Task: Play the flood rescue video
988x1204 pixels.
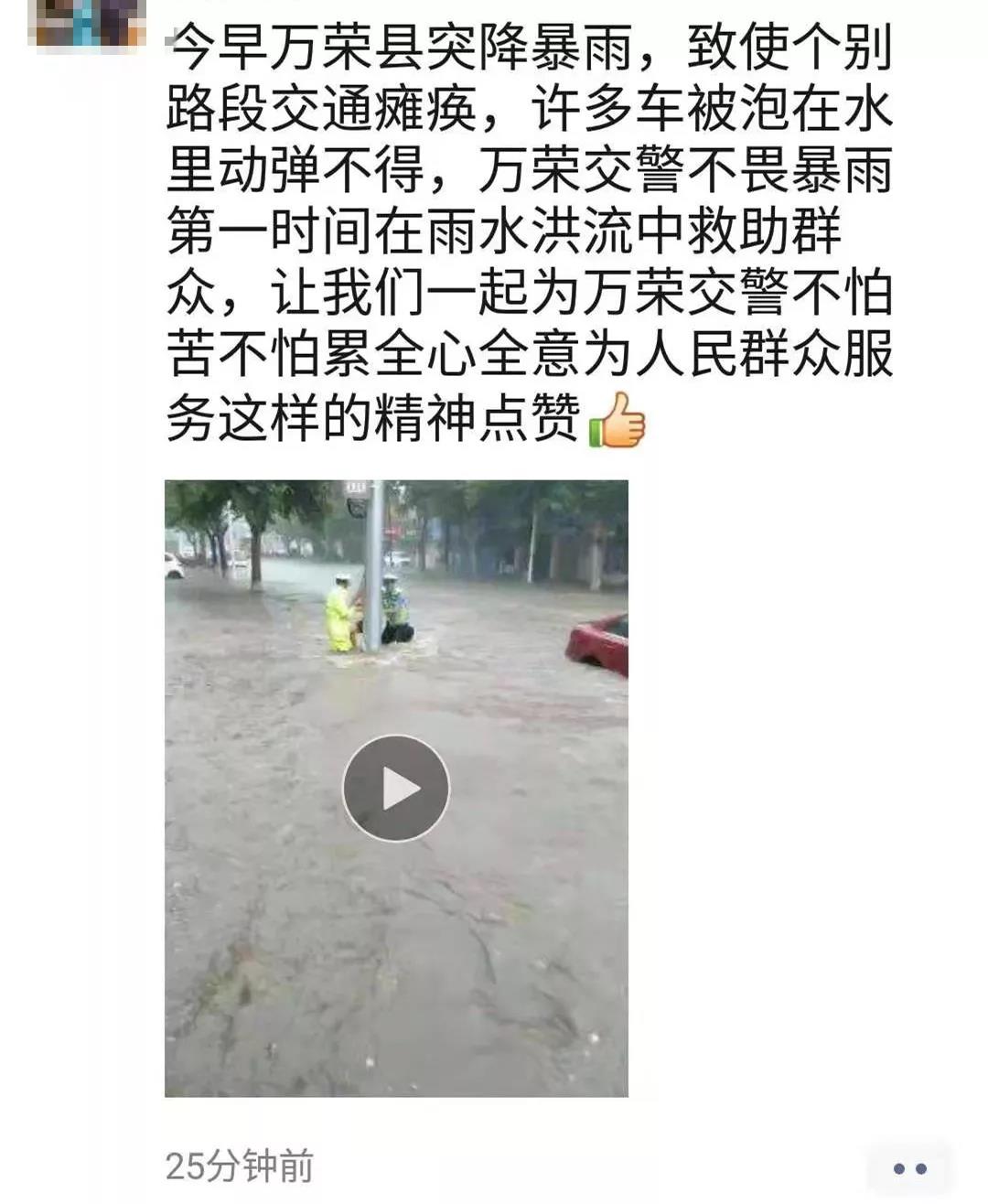Action: [x=396, y=789]
